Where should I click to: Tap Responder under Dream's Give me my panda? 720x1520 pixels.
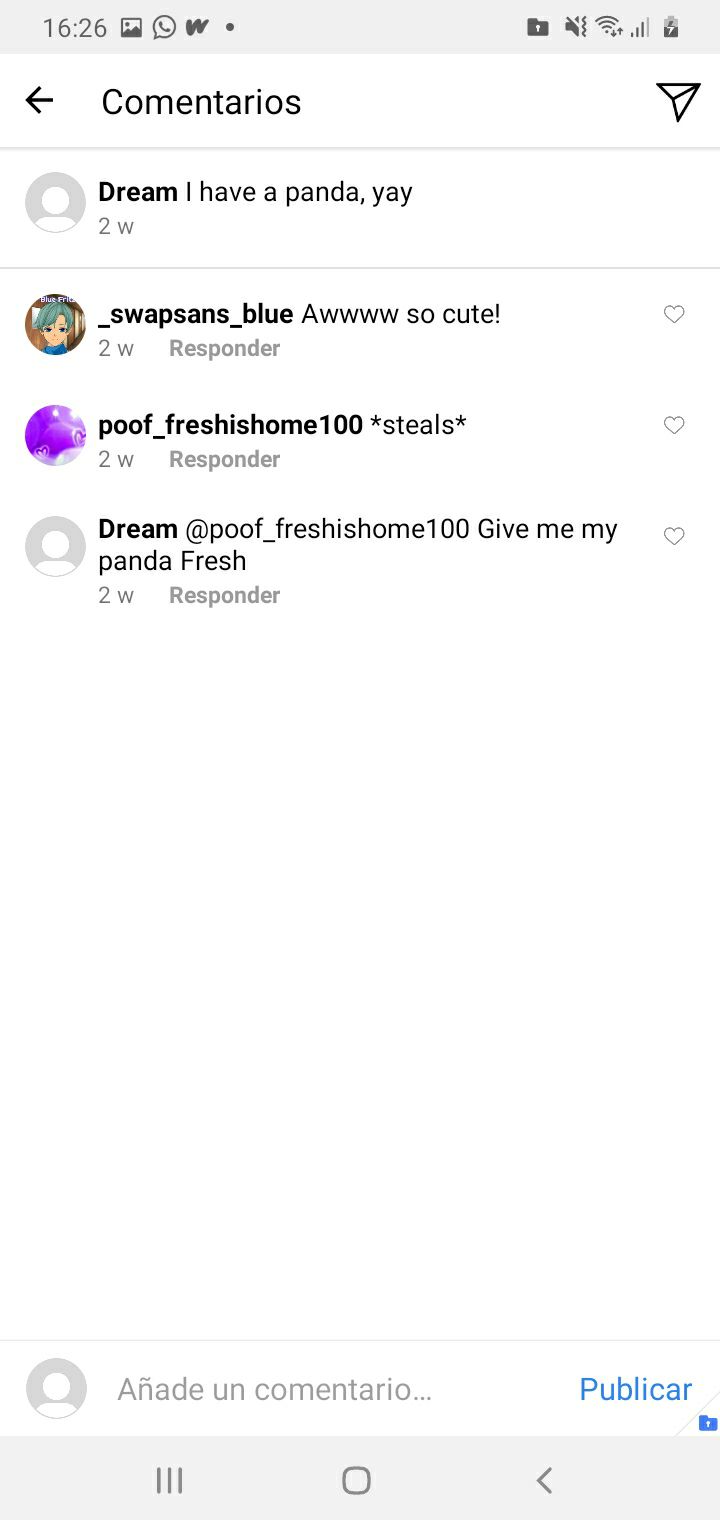[x=224, y=595]
